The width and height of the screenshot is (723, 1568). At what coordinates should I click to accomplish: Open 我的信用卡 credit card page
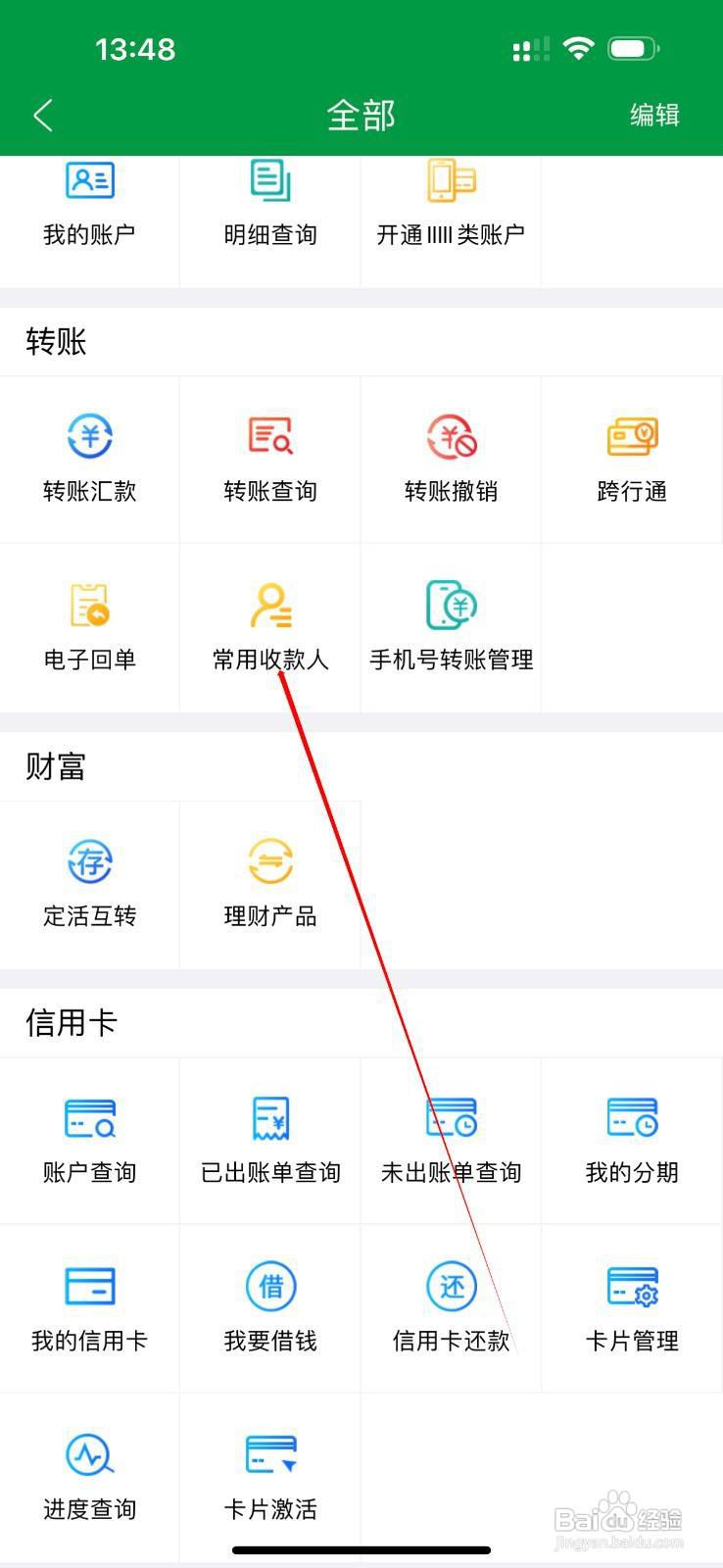89,1308
